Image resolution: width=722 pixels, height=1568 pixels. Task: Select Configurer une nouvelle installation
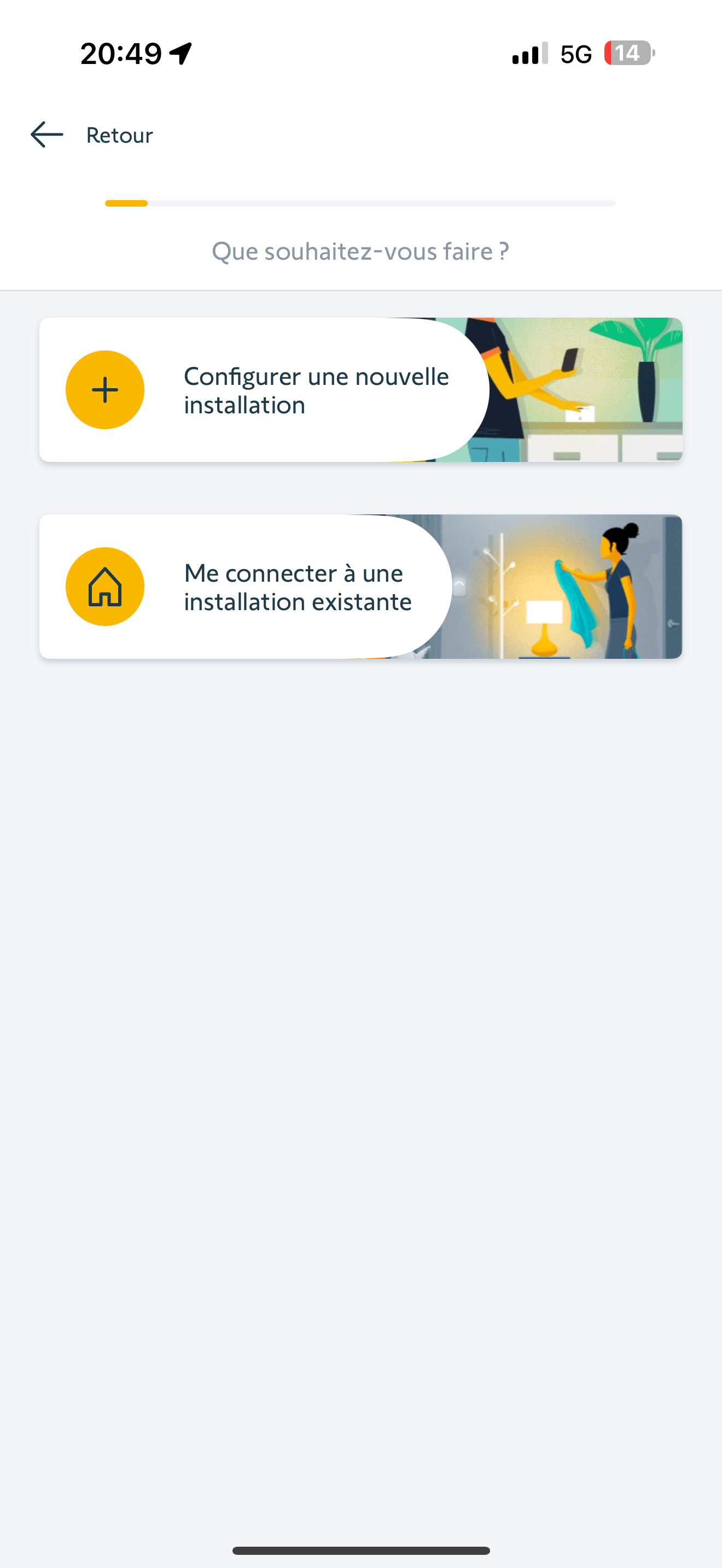(x=317, y=390)
